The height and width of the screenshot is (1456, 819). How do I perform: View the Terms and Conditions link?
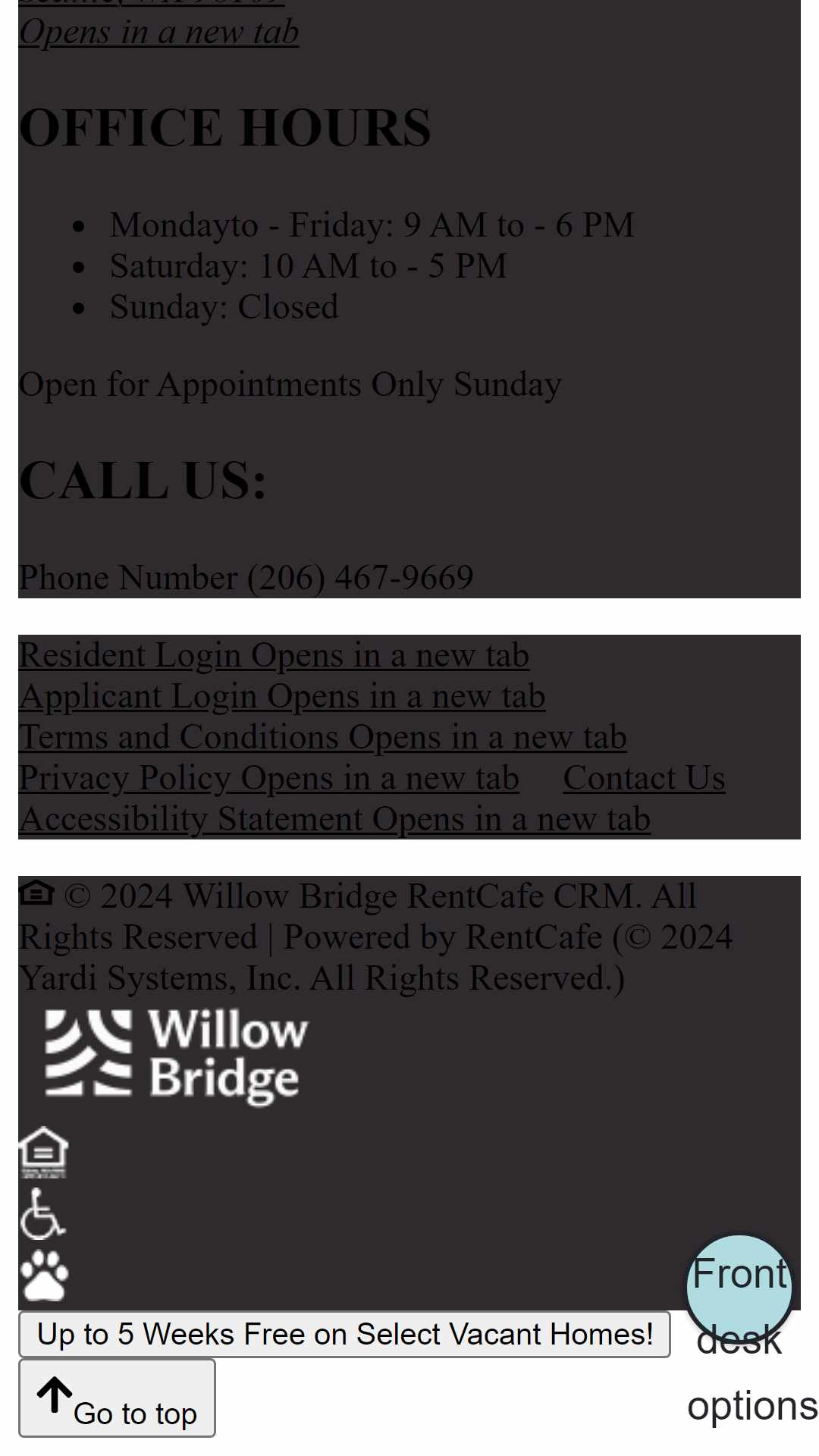[322, 737]
